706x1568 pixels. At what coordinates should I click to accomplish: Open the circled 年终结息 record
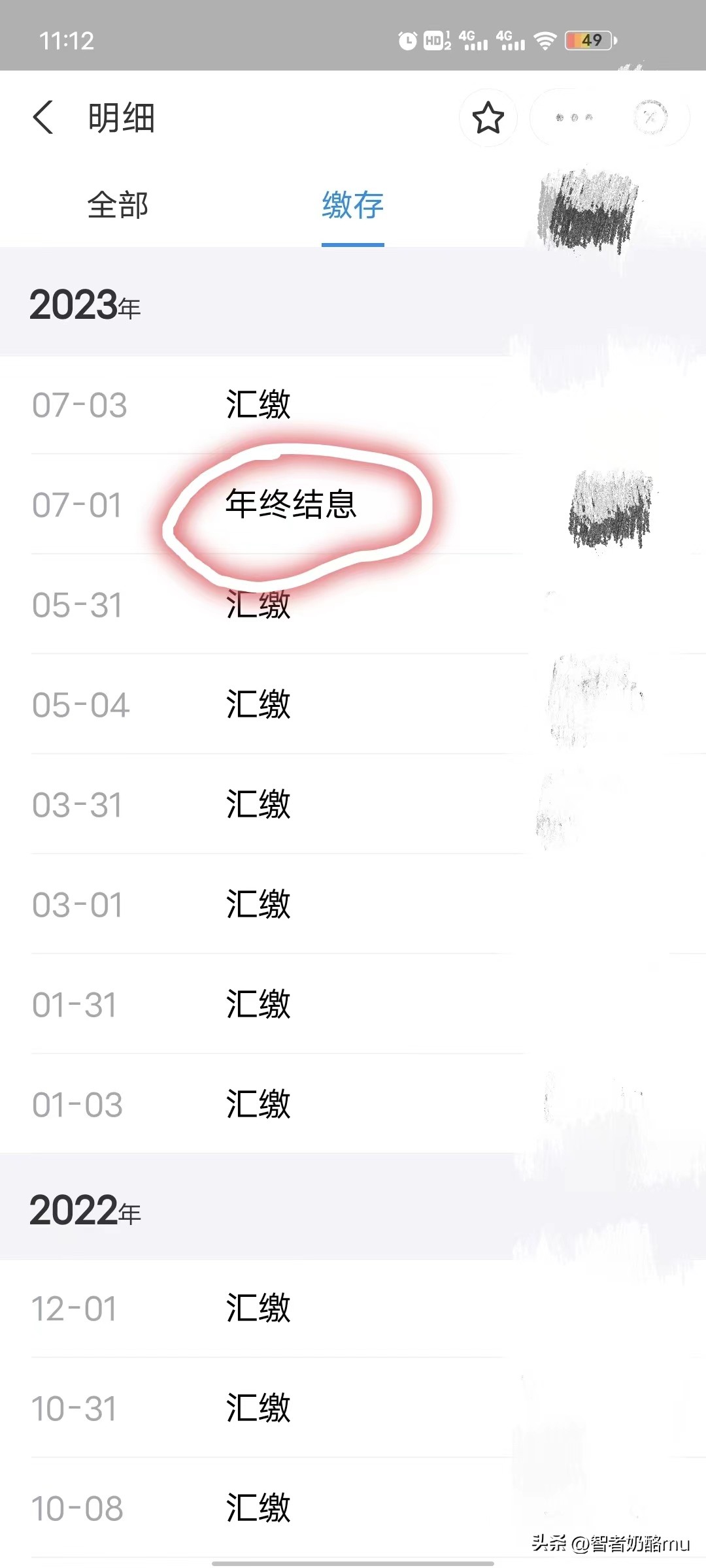(x=294, y=506)
